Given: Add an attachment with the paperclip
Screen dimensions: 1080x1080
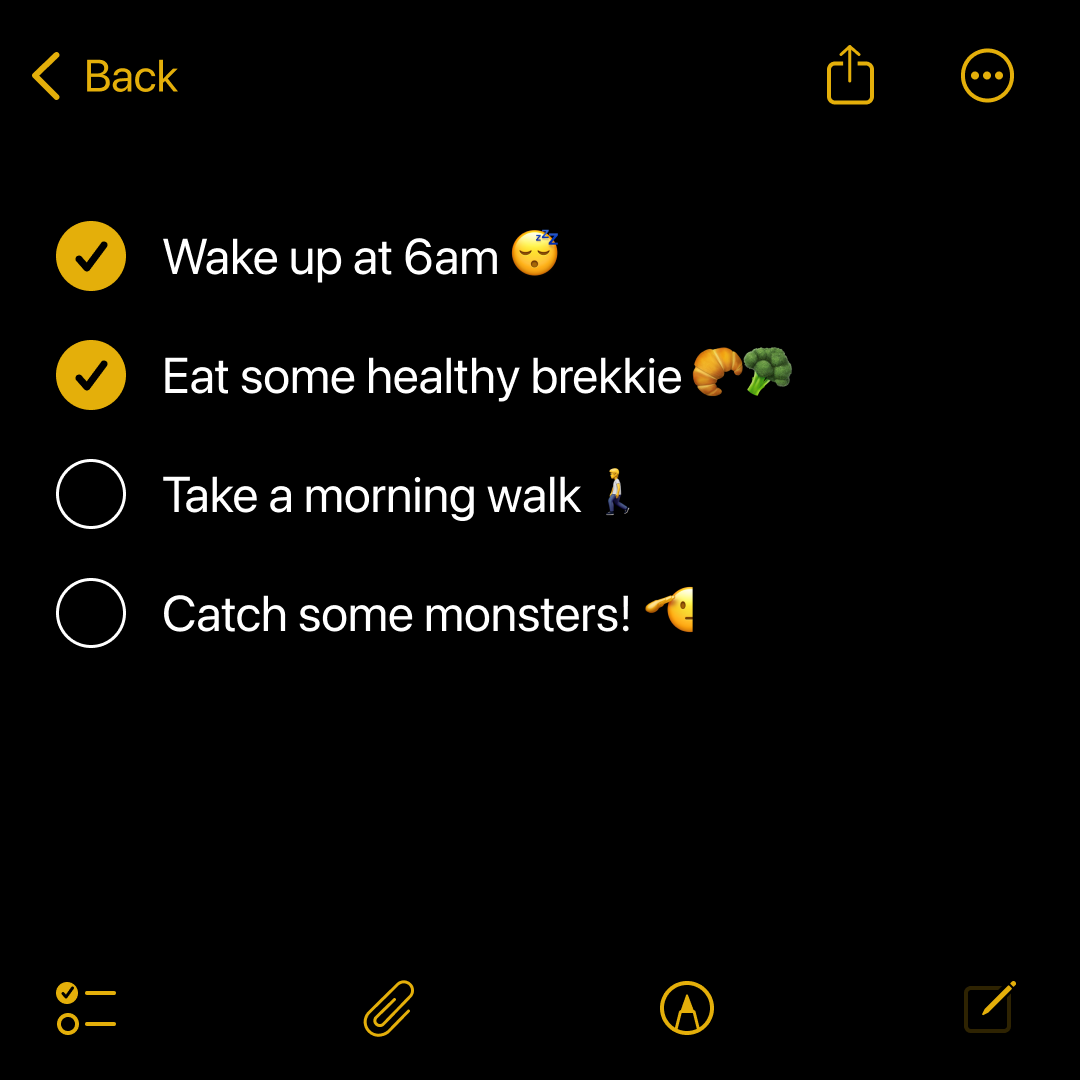Looking at the screenshot, I should tap(389, 1008).
